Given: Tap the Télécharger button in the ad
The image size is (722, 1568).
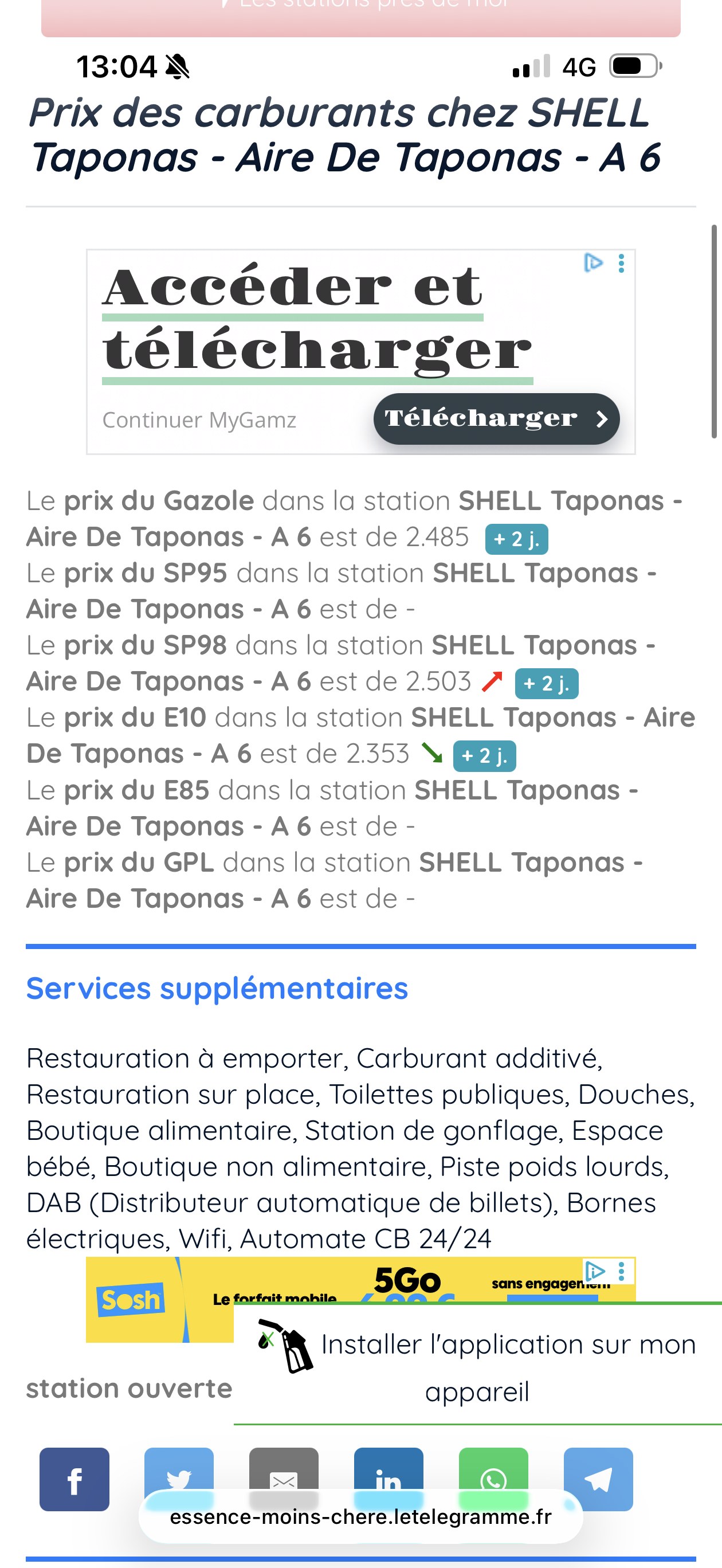Looking at the screenshot, I should (x=496, y=419).
